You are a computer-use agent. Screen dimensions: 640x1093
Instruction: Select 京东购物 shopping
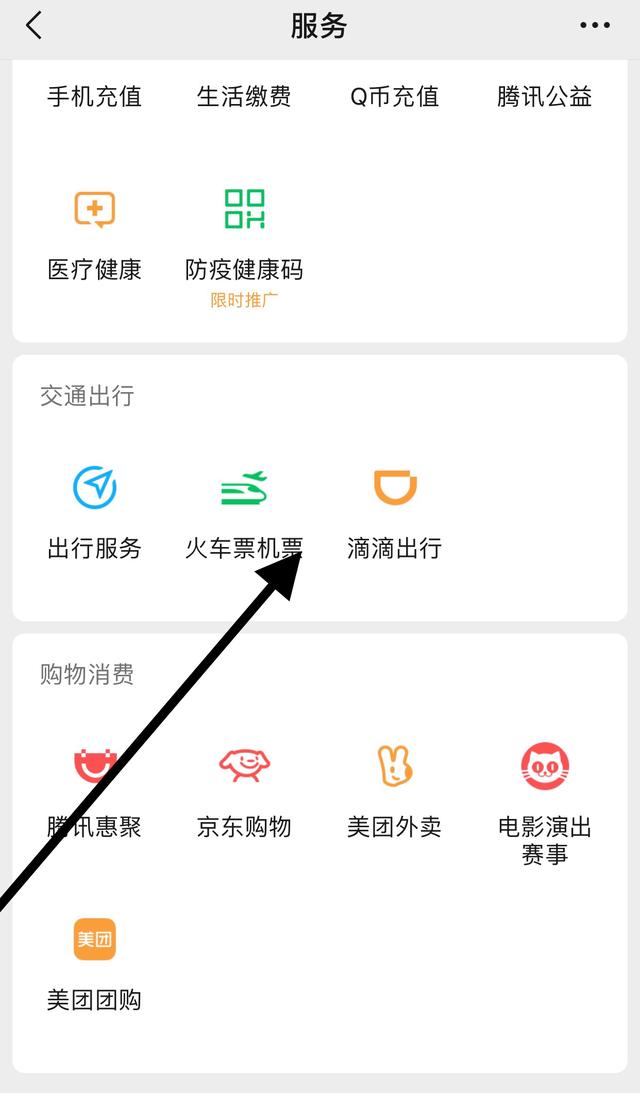point(244,793)
